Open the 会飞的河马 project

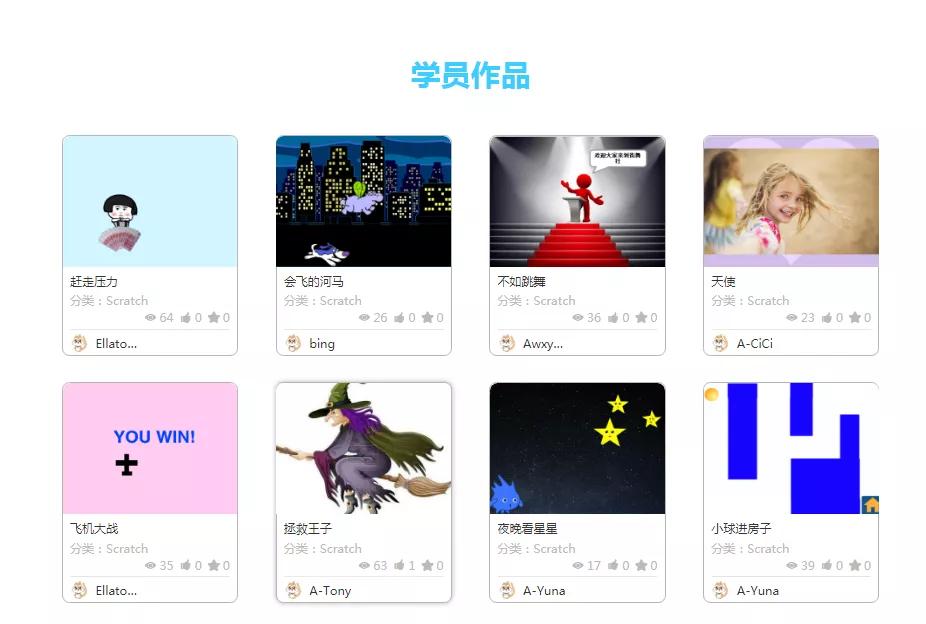pyautogui.click(x=363, y=202)
